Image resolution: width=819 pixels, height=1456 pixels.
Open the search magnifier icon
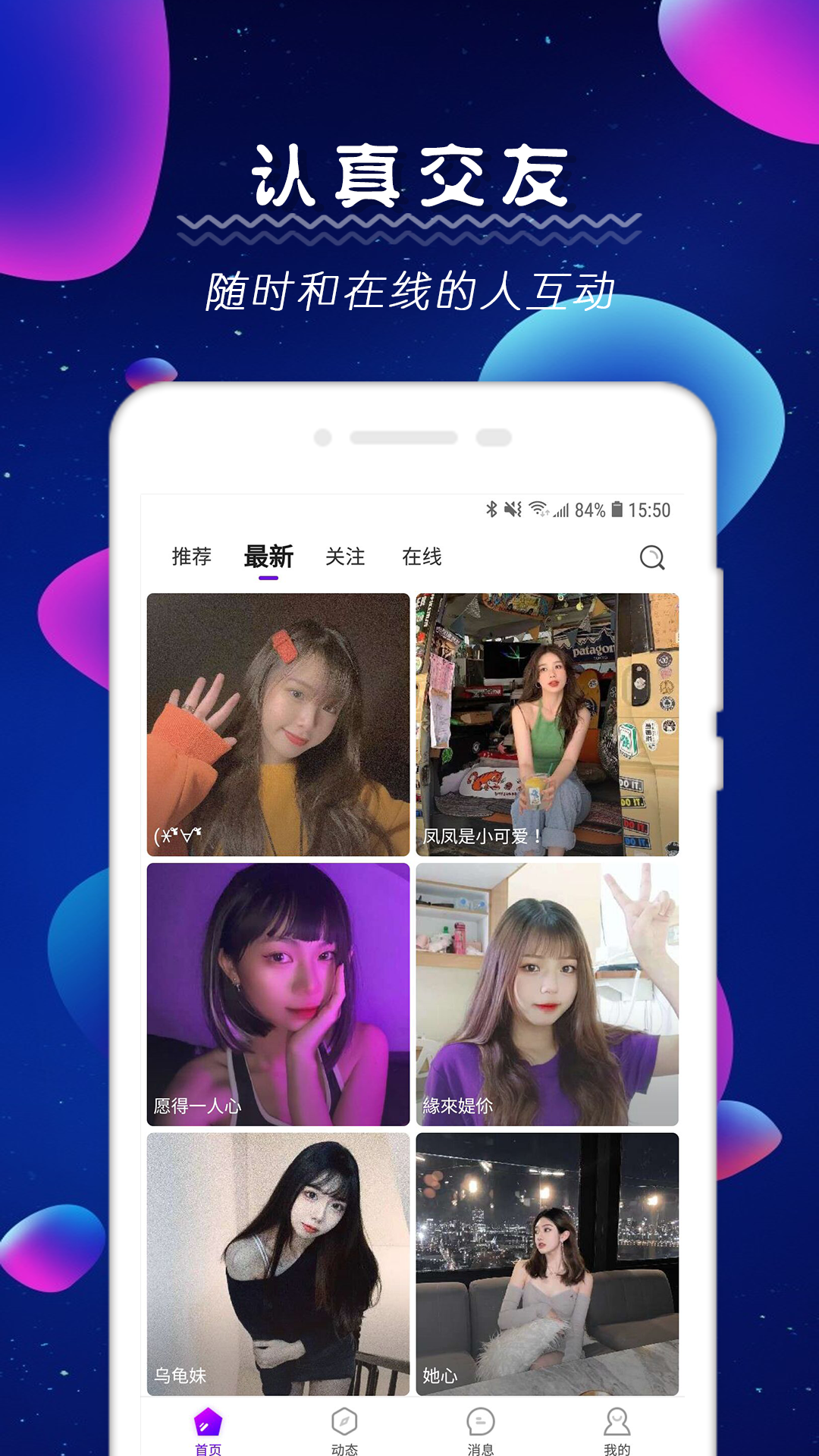pos(651,557)
